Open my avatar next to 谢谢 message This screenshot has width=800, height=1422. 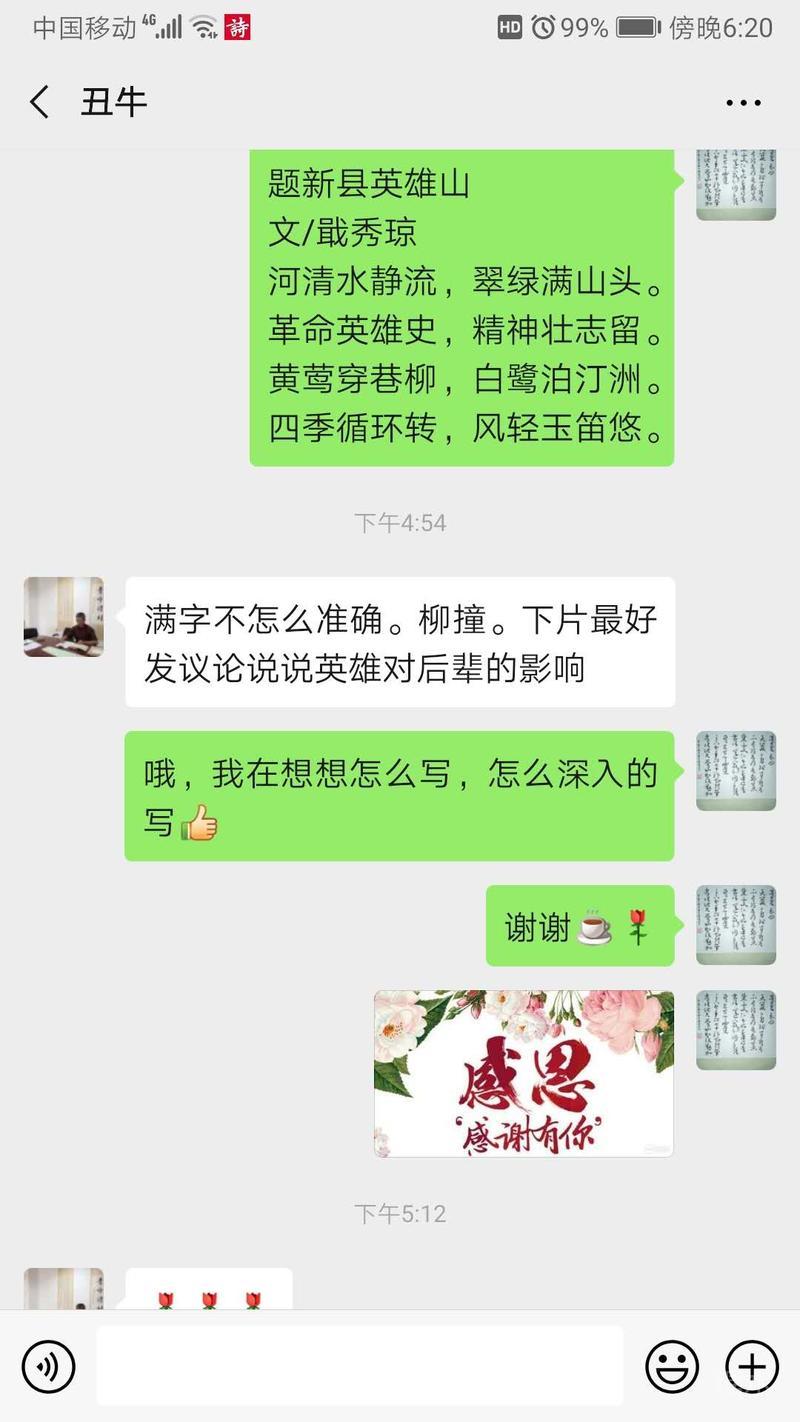[x=736, y=925]
